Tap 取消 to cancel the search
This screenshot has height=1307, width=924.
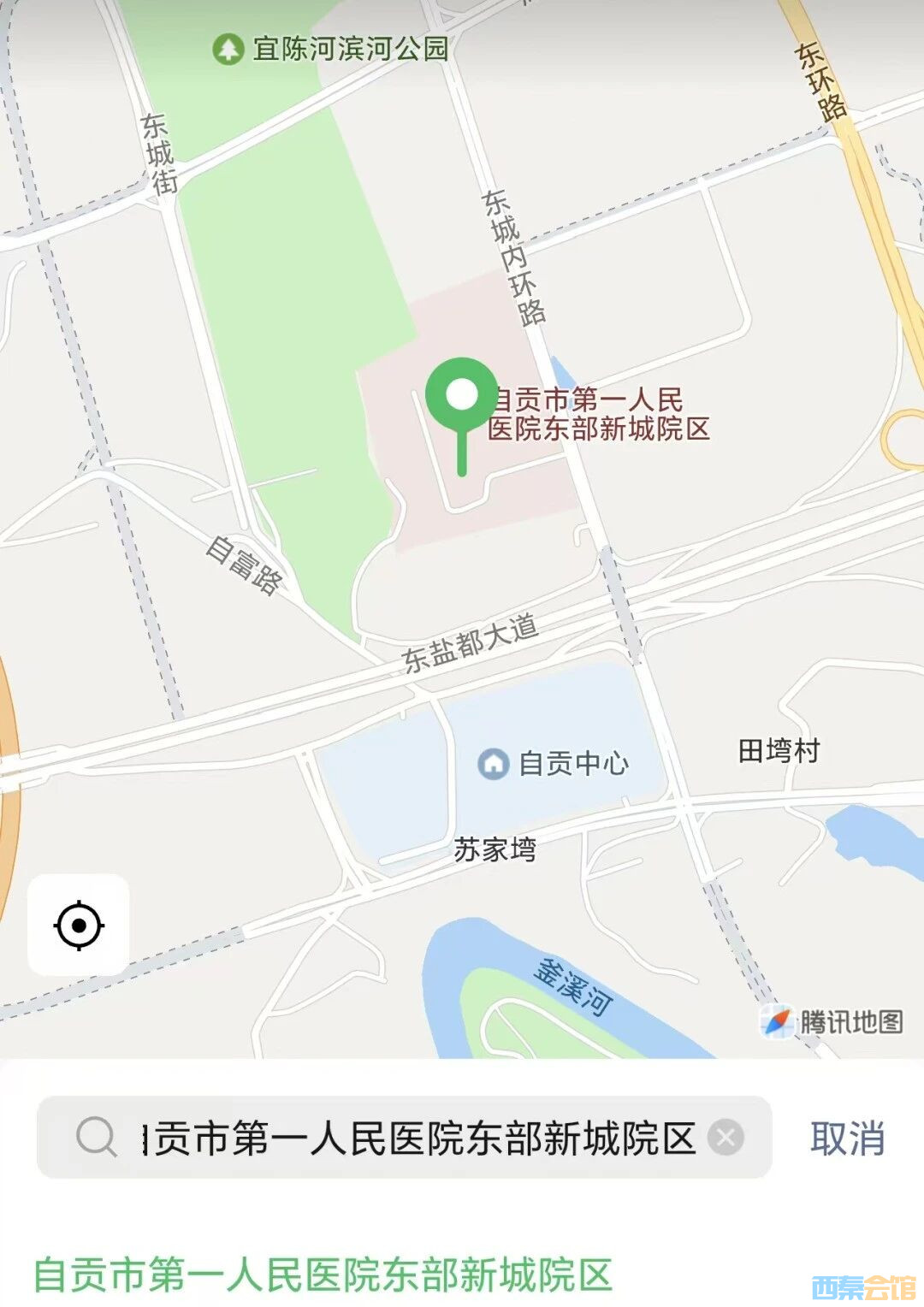[x=847, y=1138]
